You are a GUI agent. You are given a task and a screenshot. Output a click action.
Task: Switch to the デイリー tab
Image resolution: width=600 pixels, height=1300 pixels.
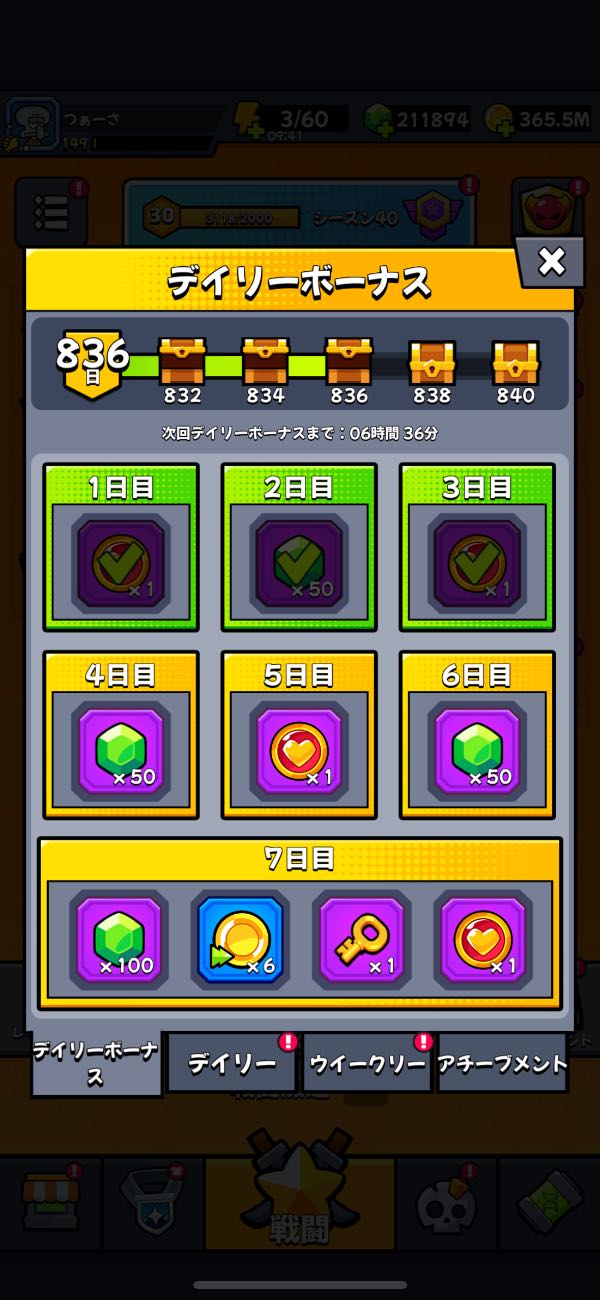coord(232,1064)
